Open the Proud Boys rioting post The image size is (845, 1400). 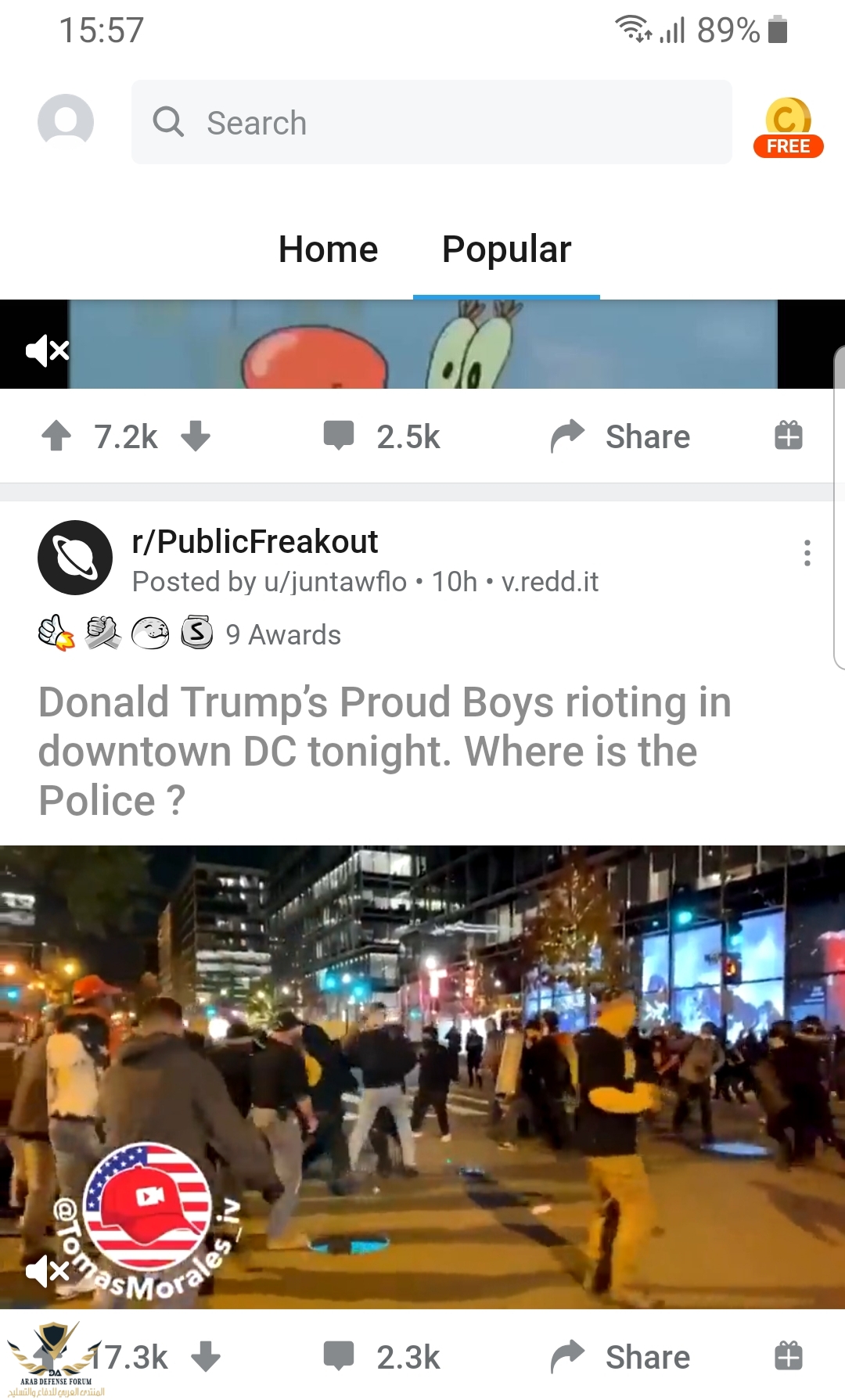coord(384,750)
